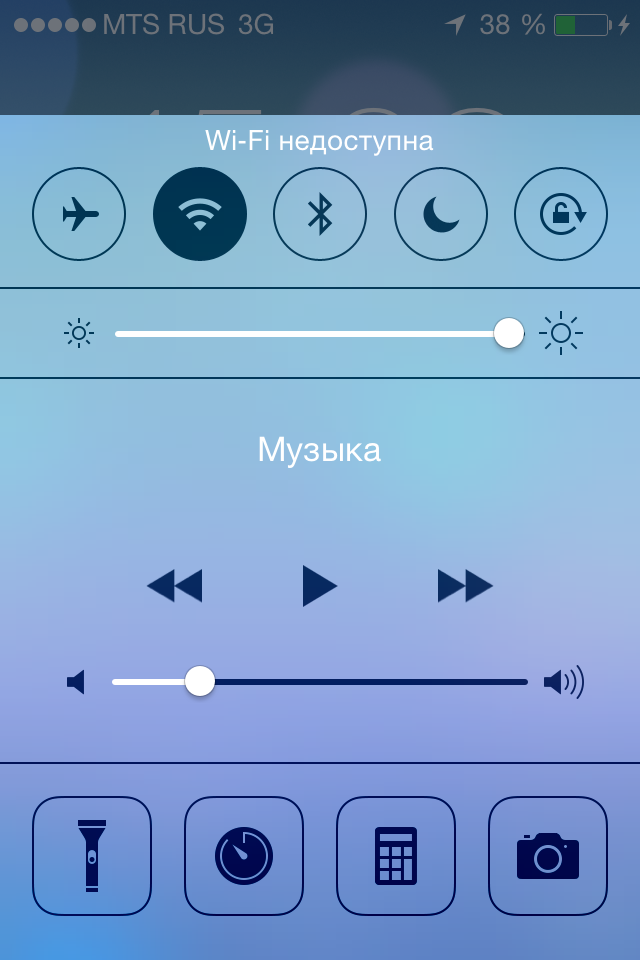This screenshot has width=640, height=960.
Task: Turn on Bluetooth
Action: point(320,214)
